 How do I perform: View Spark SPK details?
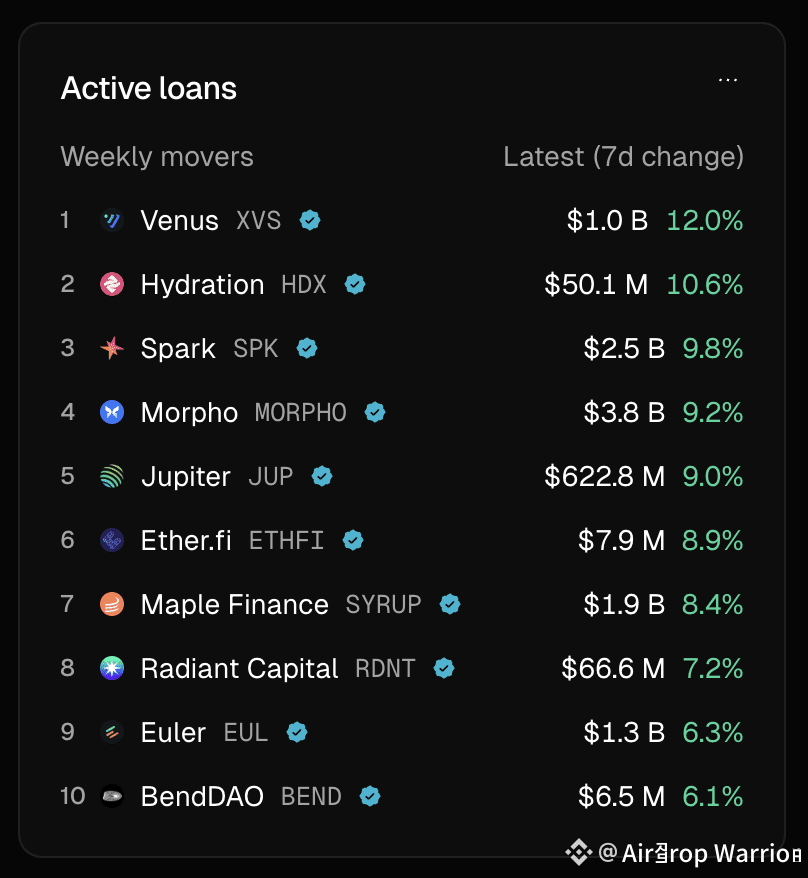tap(178, 348)
